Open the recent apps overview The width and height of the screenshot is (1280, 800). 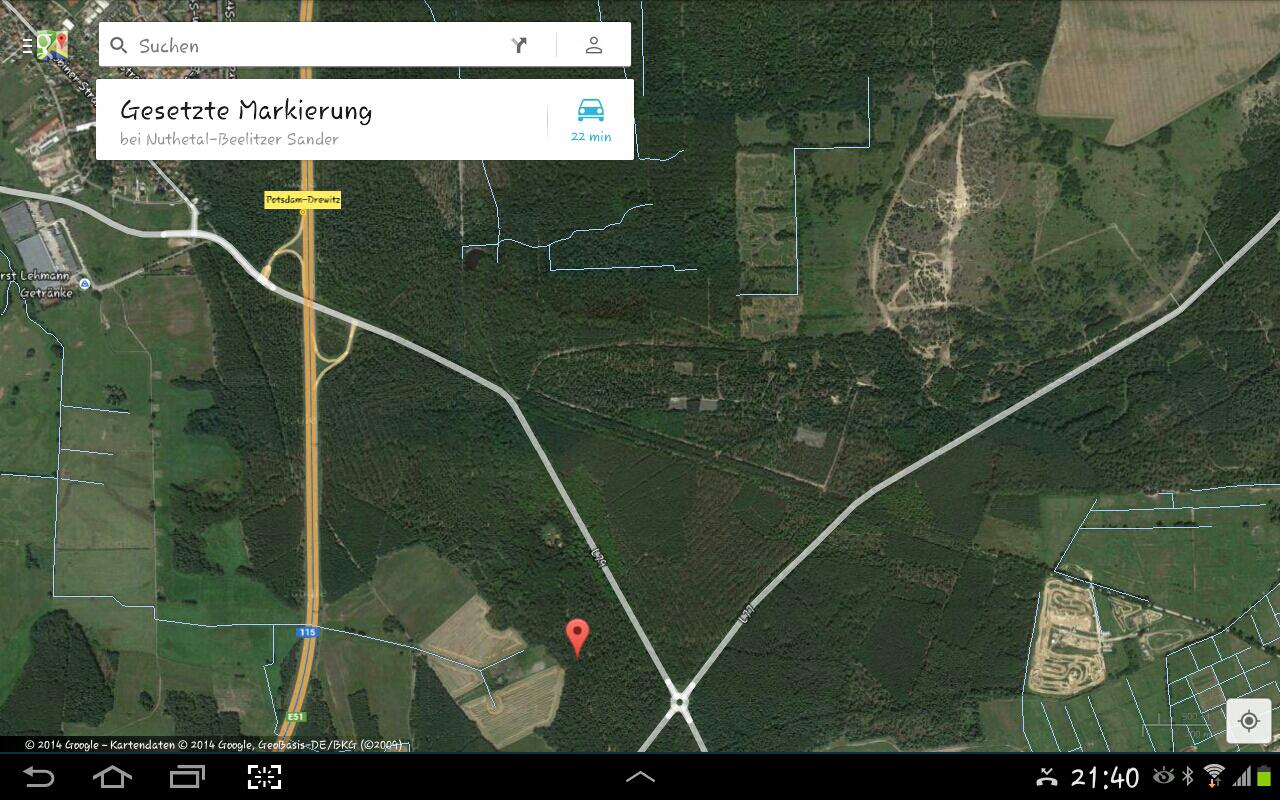click(187, 777)
